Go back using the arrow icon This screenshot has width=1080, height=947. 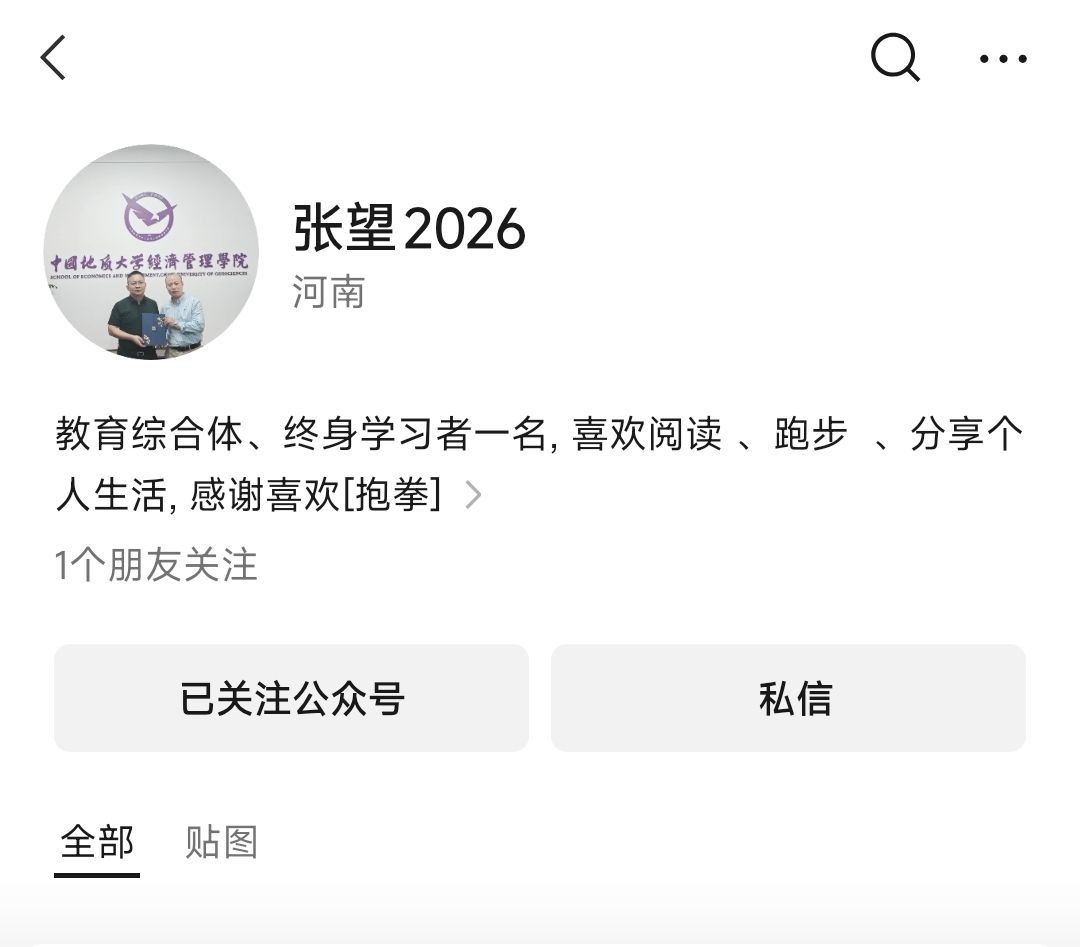point(53,57)
